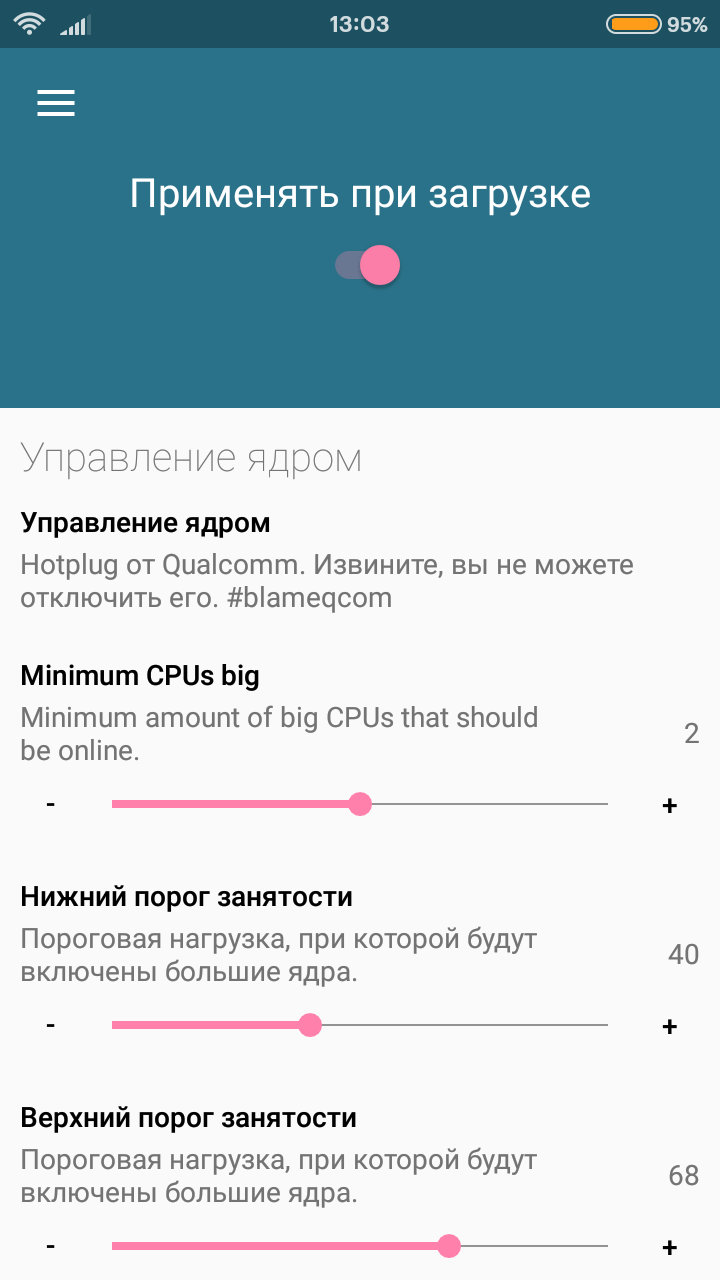
Task: Increase Верхний порог занятости with plus
Action: (670, 1247)
